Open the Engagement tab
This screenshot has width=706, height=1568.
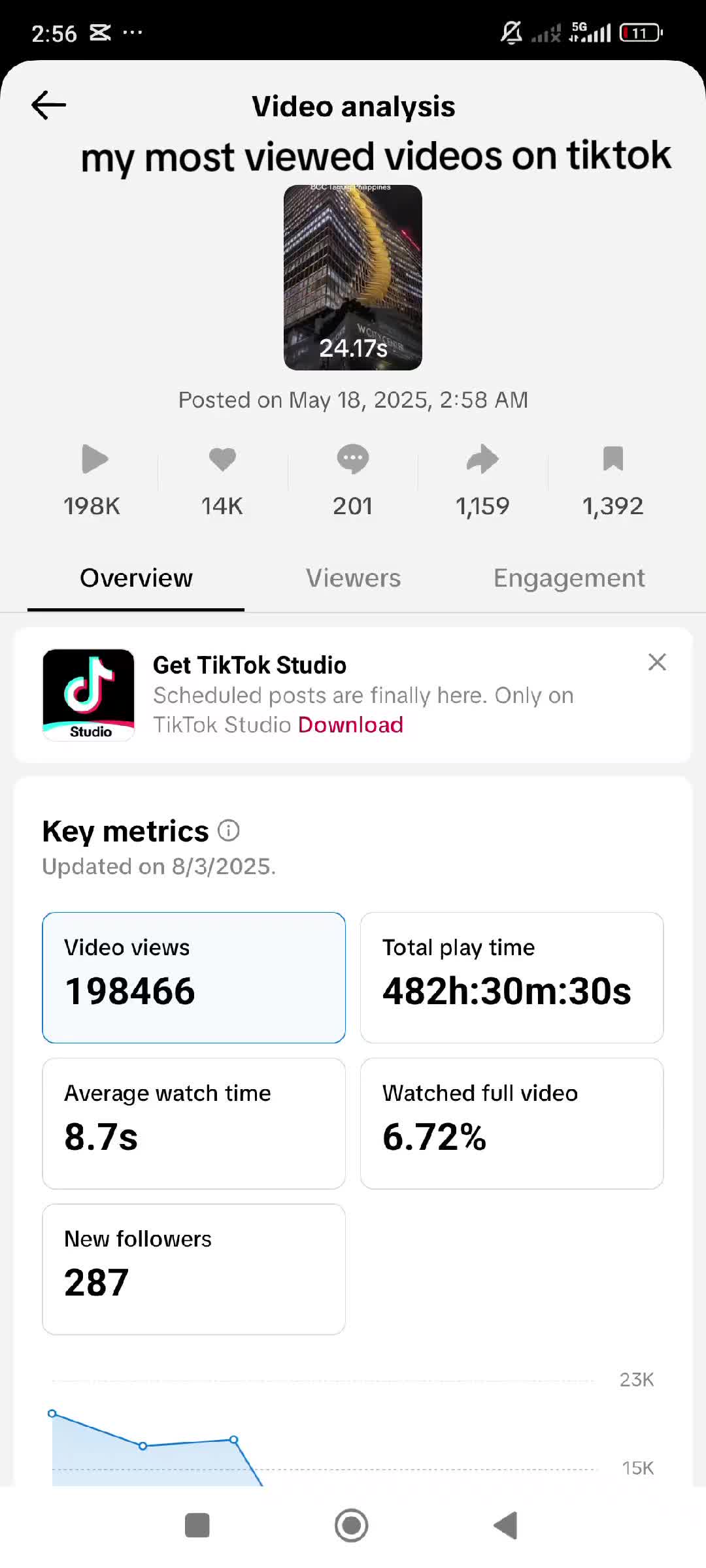pos(569,578)
